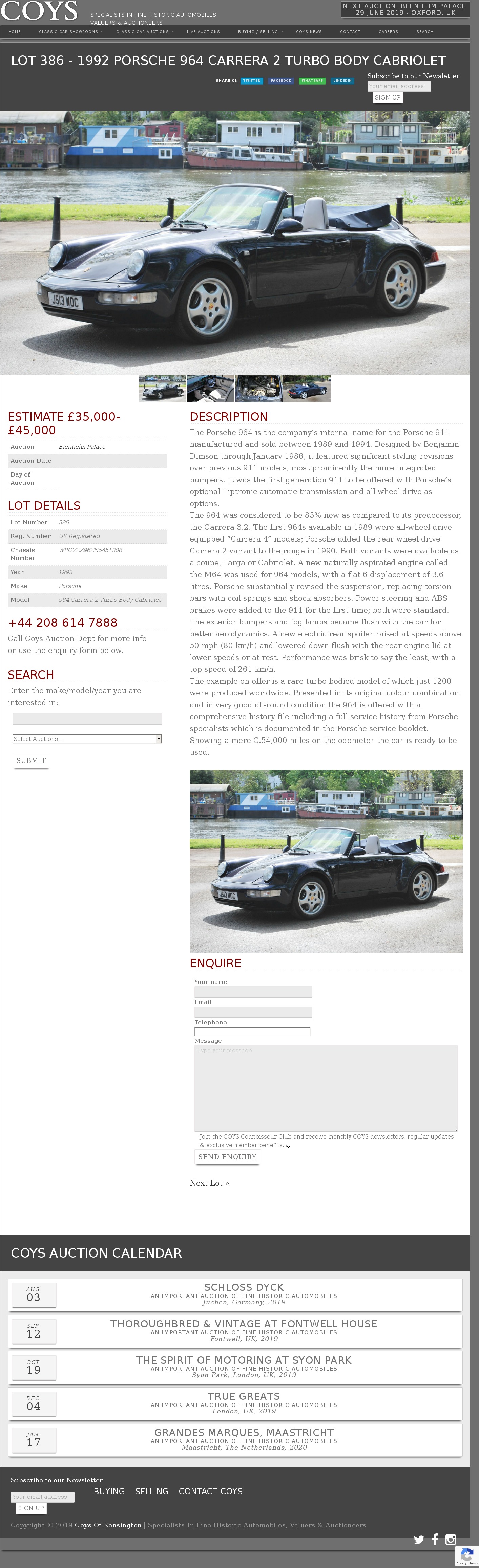
Task: Enter your name in the enquiry form
Action: [x=253, y=992]
